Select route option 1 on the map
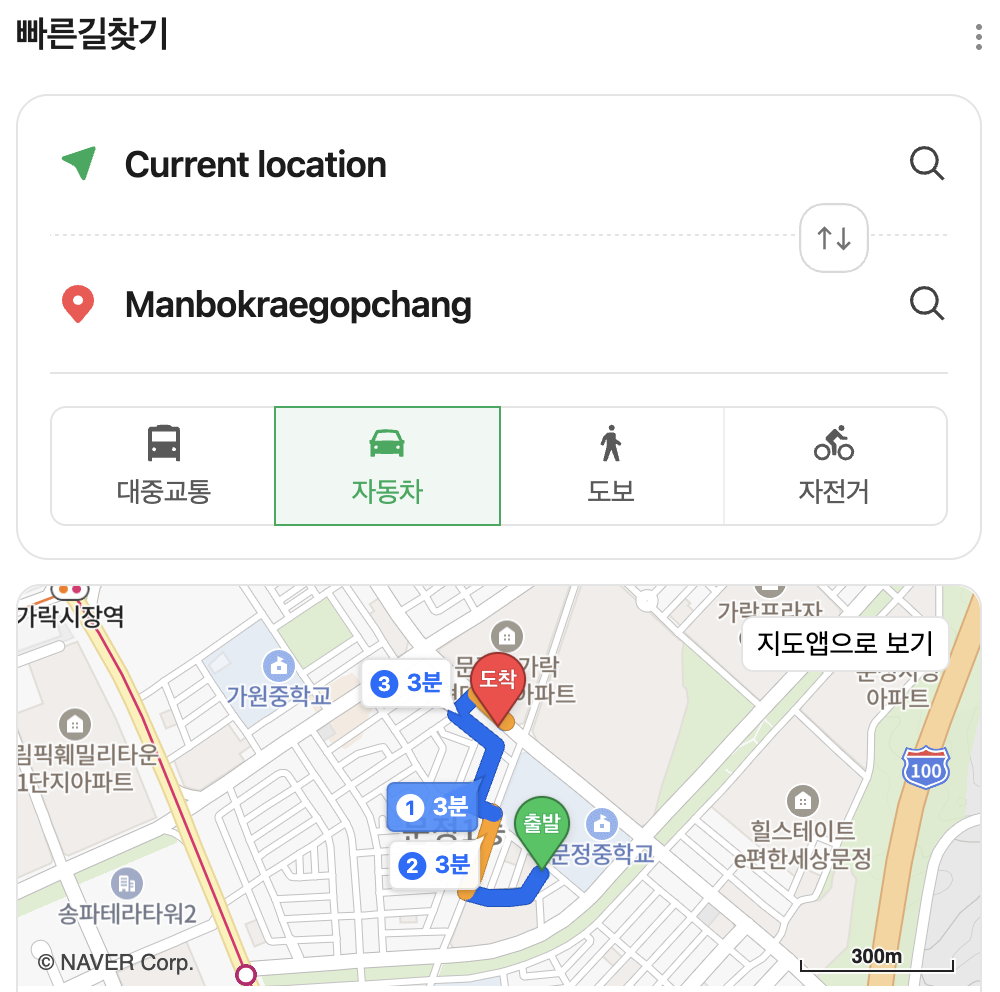This screenshot has height=992, width=1000. 432,807
